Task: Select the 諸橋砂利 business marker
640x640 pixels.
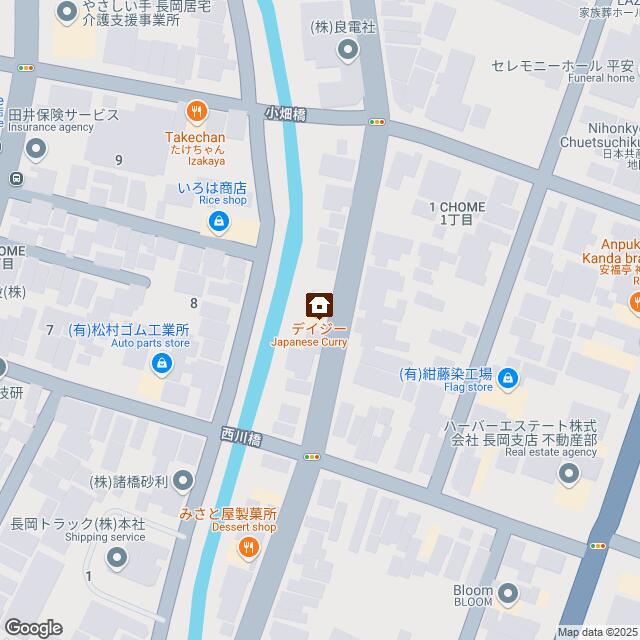Action: (x=183, y=481)
